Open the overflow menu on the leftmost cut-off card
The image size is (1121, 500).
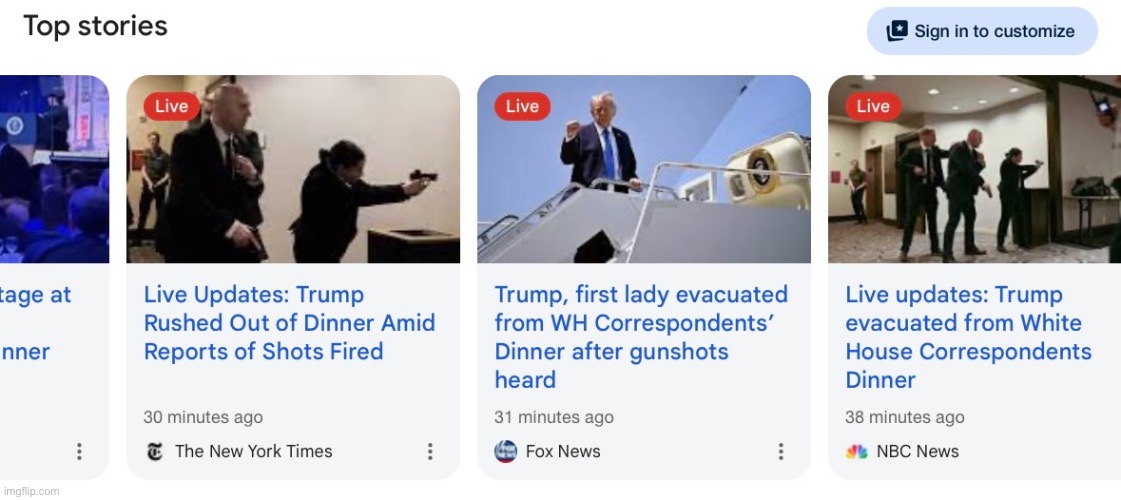tap(79, 452)
